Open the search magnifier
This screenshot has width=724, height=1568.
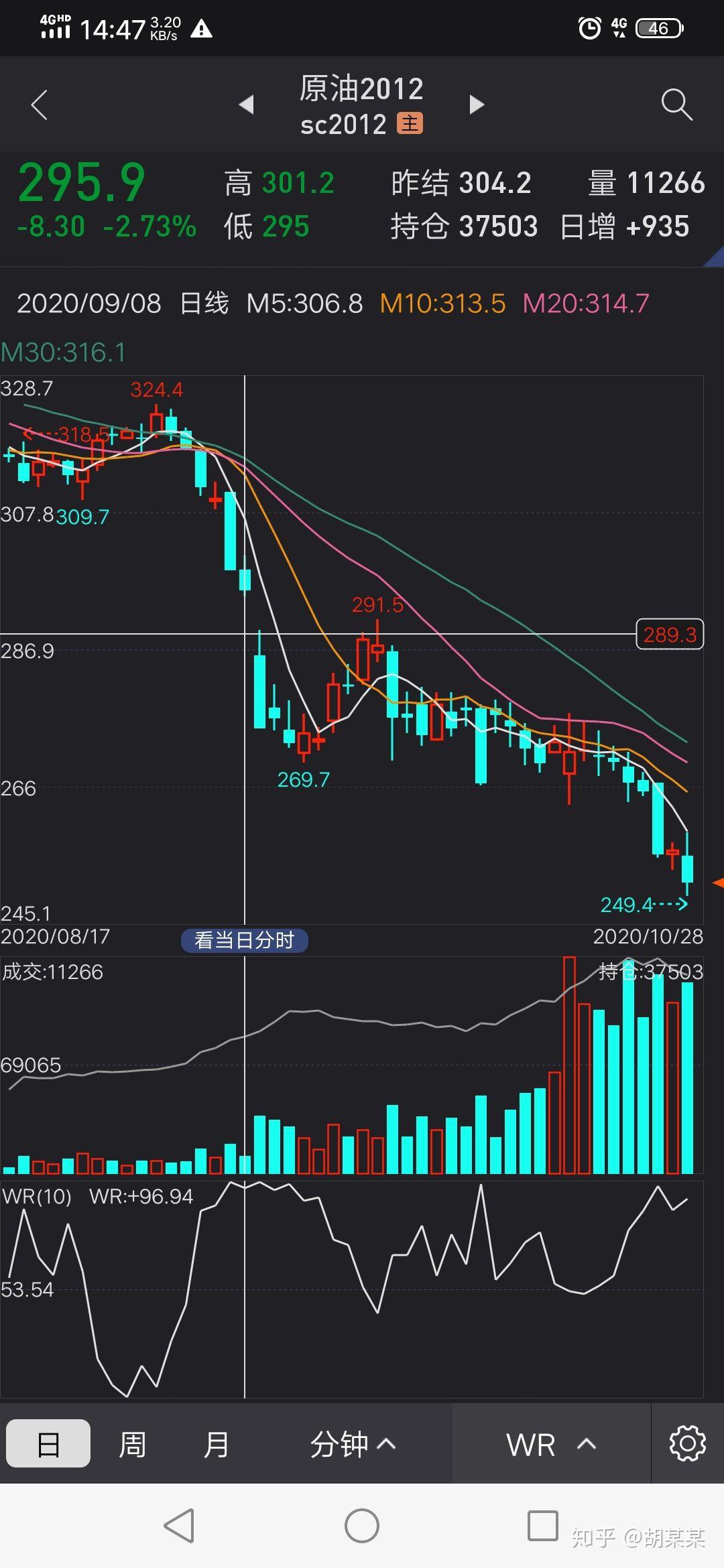676,105
